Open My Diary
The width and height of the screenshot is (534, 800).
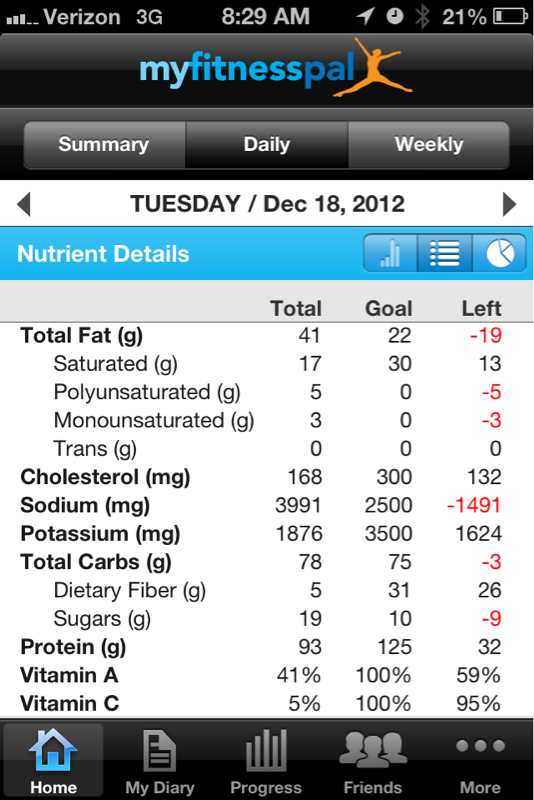(x=160, y=761)
